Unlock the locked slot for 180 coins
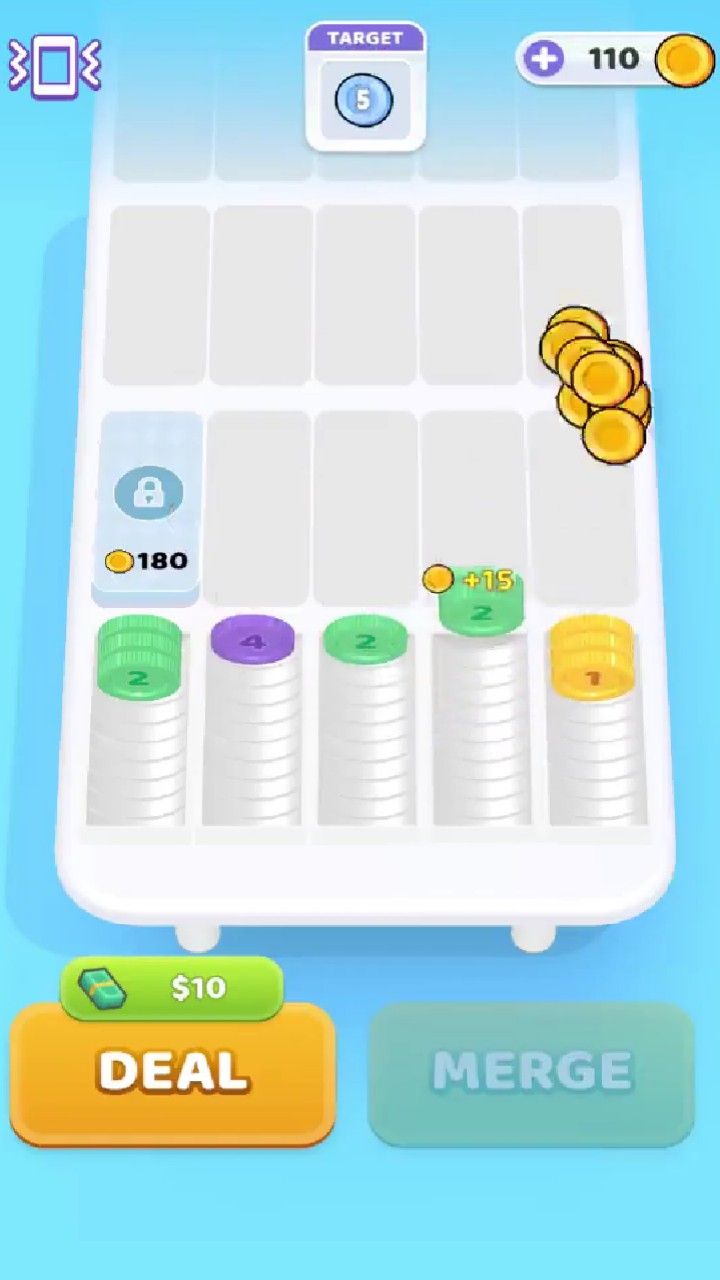The width and height of the screenshot is (720, 1280). click(148, 509)
